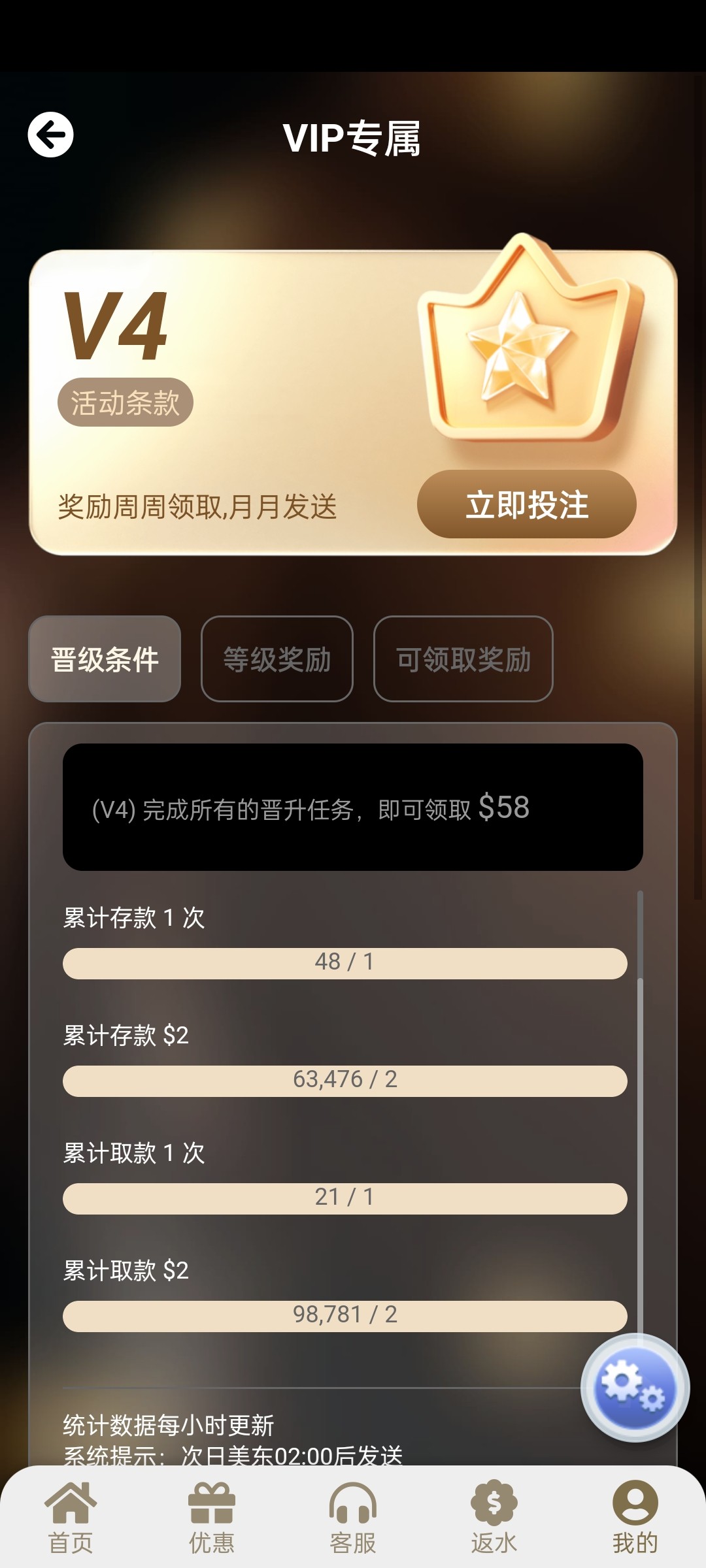Contact 客服 customer service
This screenshot has width=706, height=1568.
pyautogui.click(x=353, y=1518)
